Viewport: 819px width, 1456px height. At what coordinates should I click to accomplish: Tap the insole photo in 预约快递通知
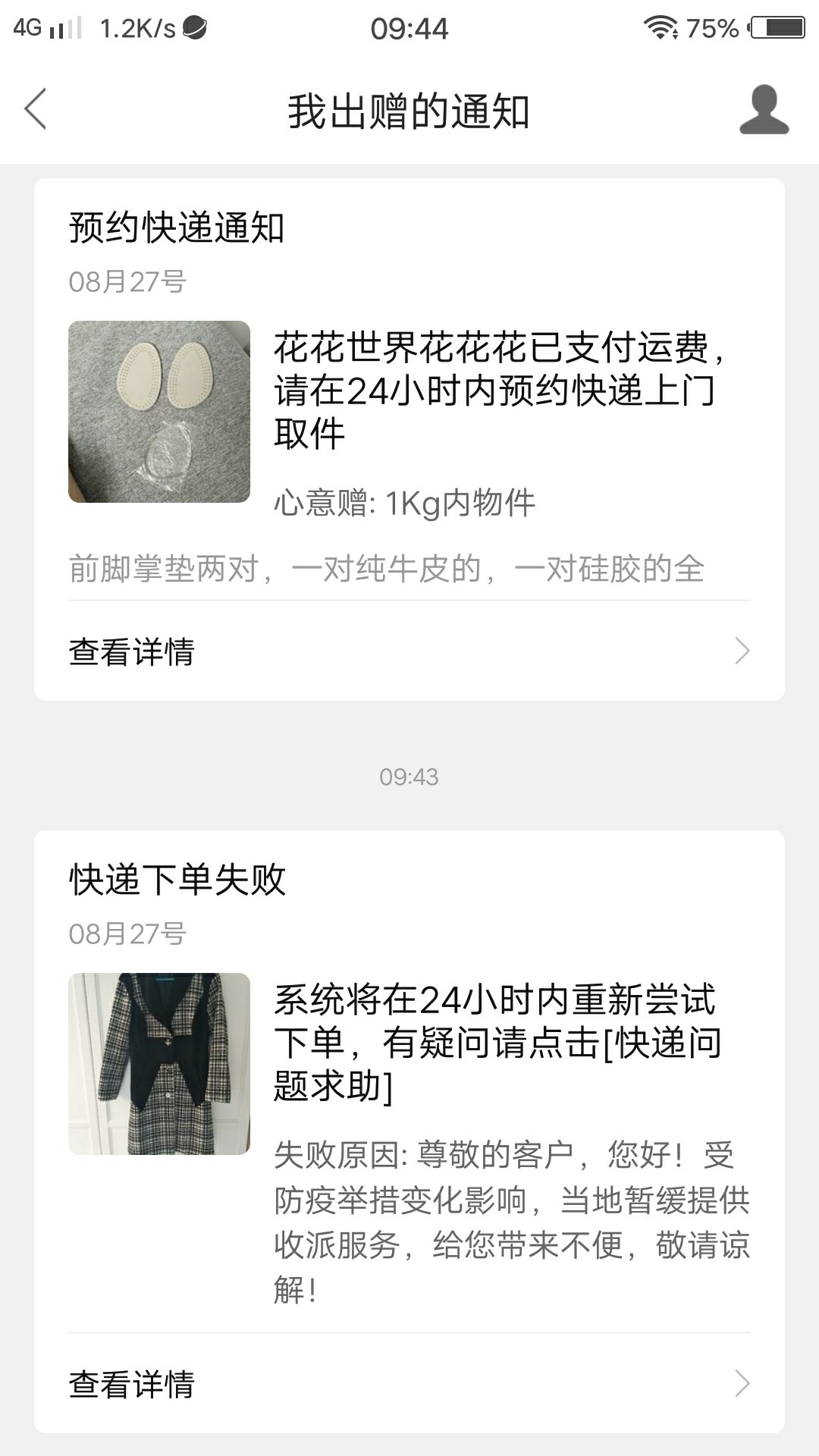pyautogui.click(x=159, y=412)
